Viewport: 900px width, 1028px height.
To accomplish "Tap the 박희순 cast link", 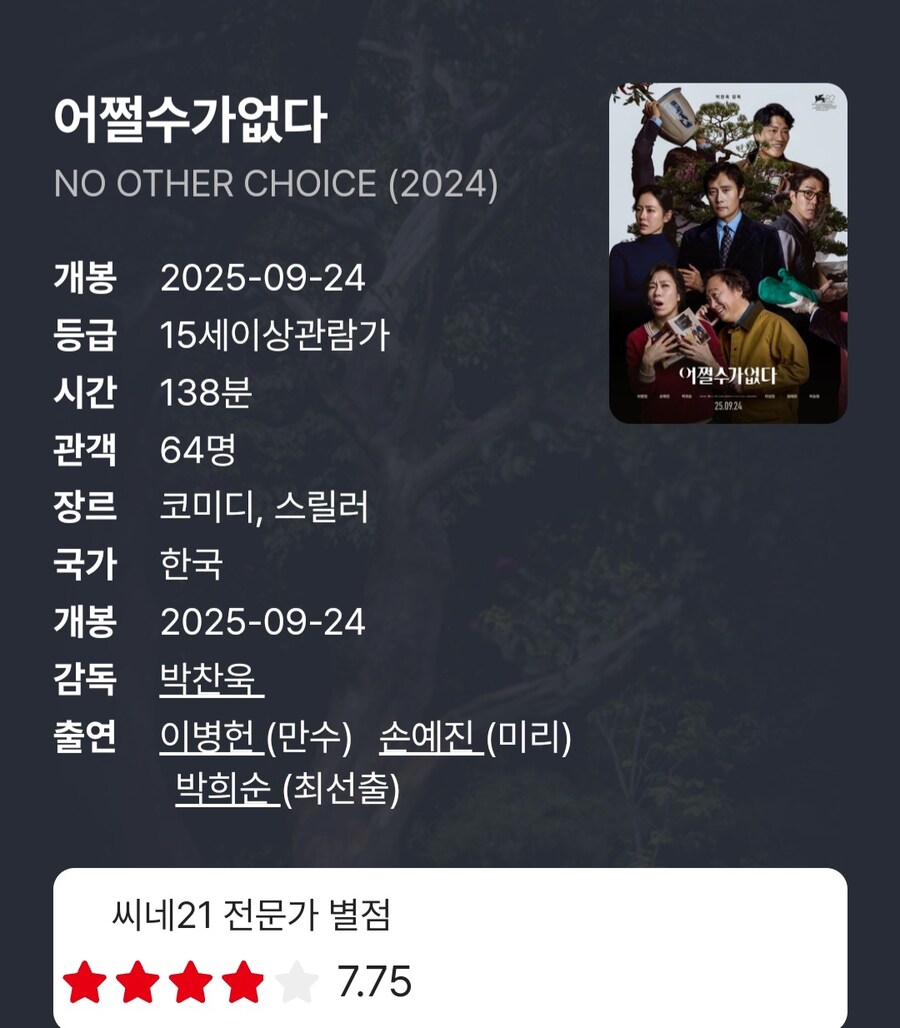I will pos(226,790).
